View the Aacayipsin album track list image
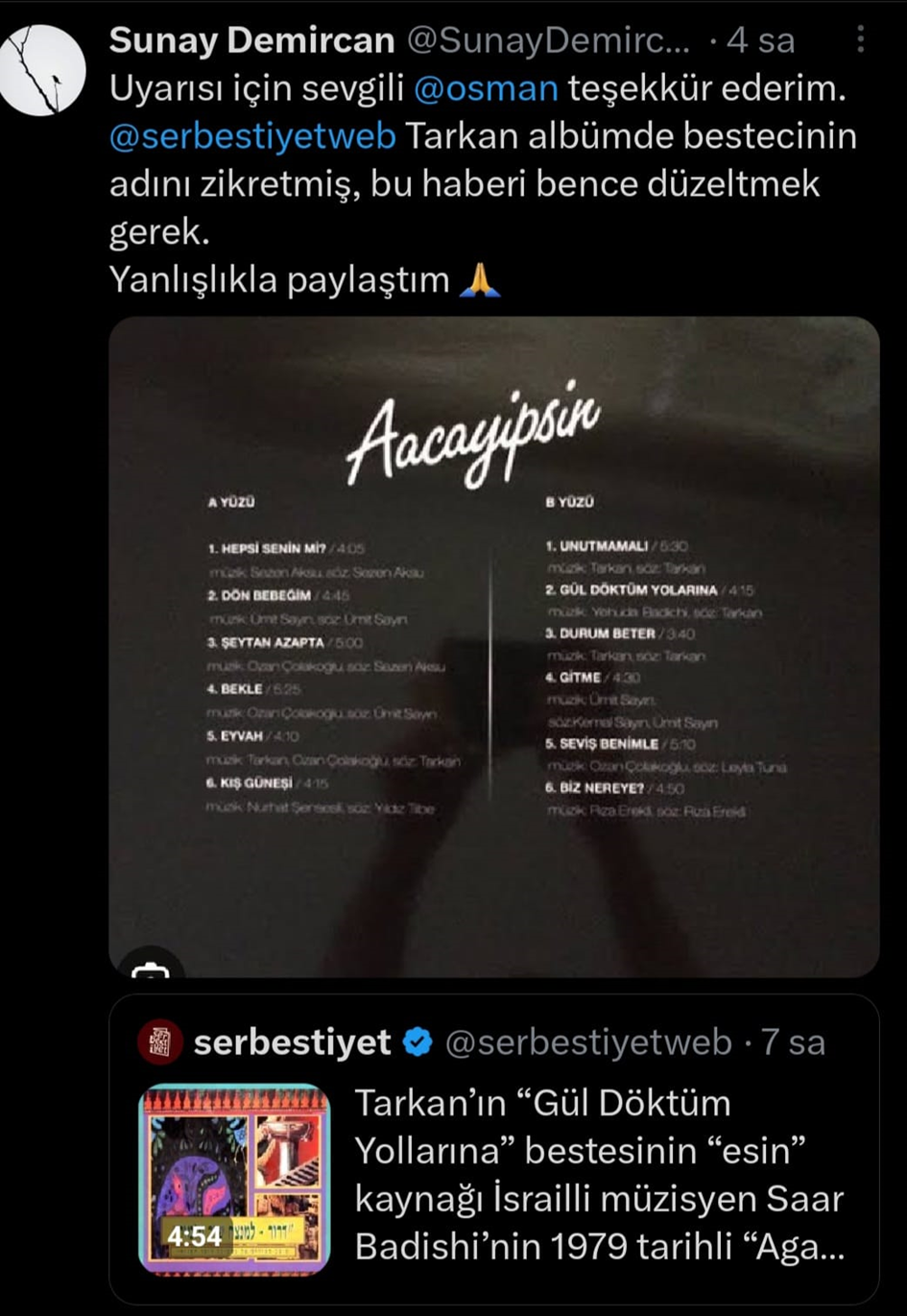Viewport: 907px width, 1316px height. click(x=493, y=645)
